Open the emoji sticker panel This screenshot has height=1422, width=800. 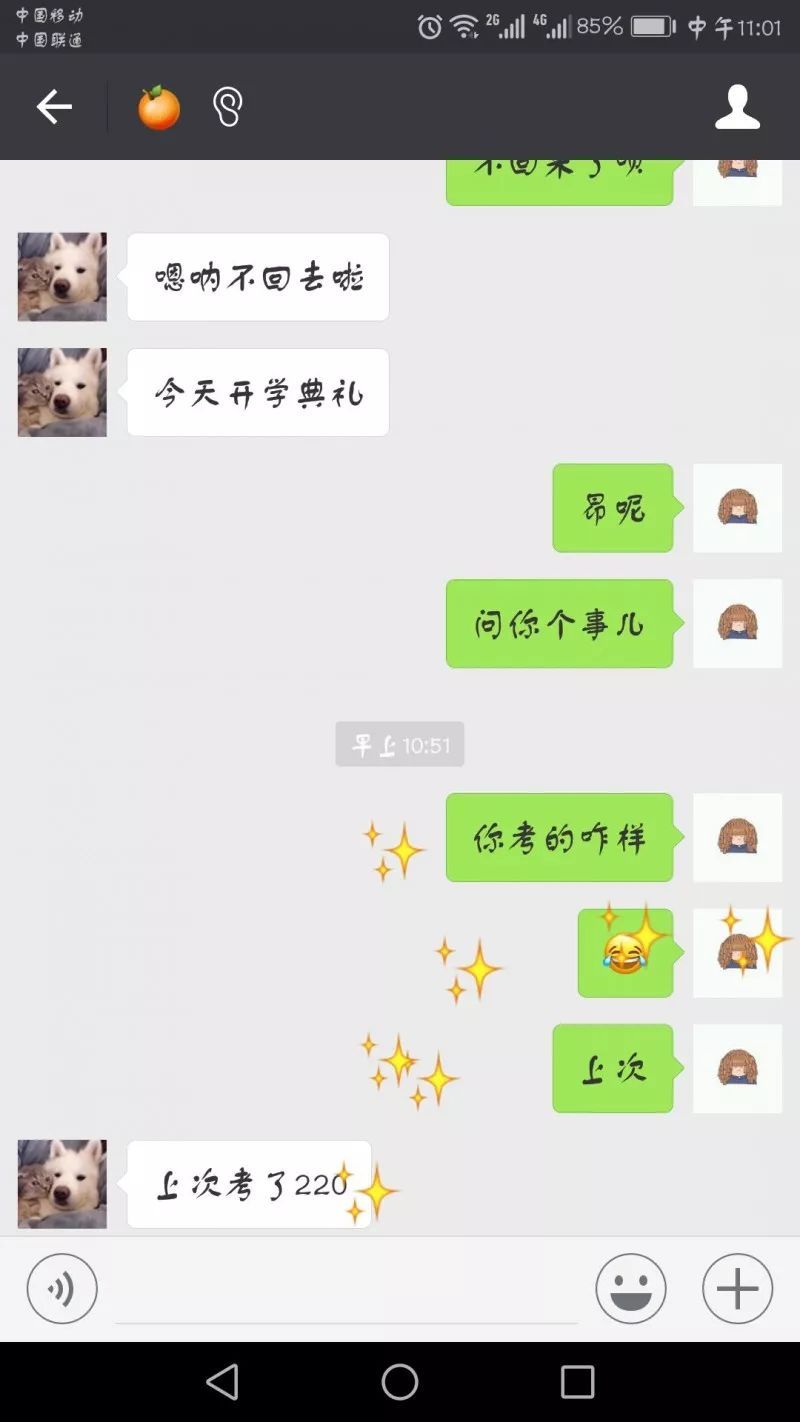tap(631, 1289)
